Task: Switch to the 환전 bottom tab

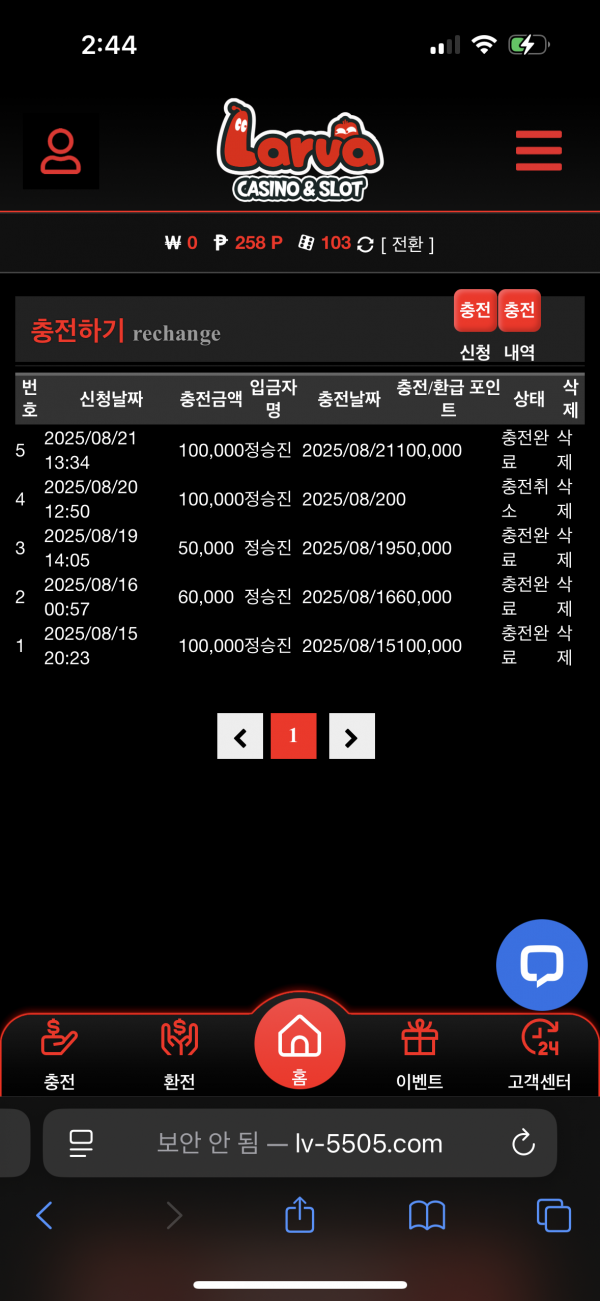Action: 179,1052
